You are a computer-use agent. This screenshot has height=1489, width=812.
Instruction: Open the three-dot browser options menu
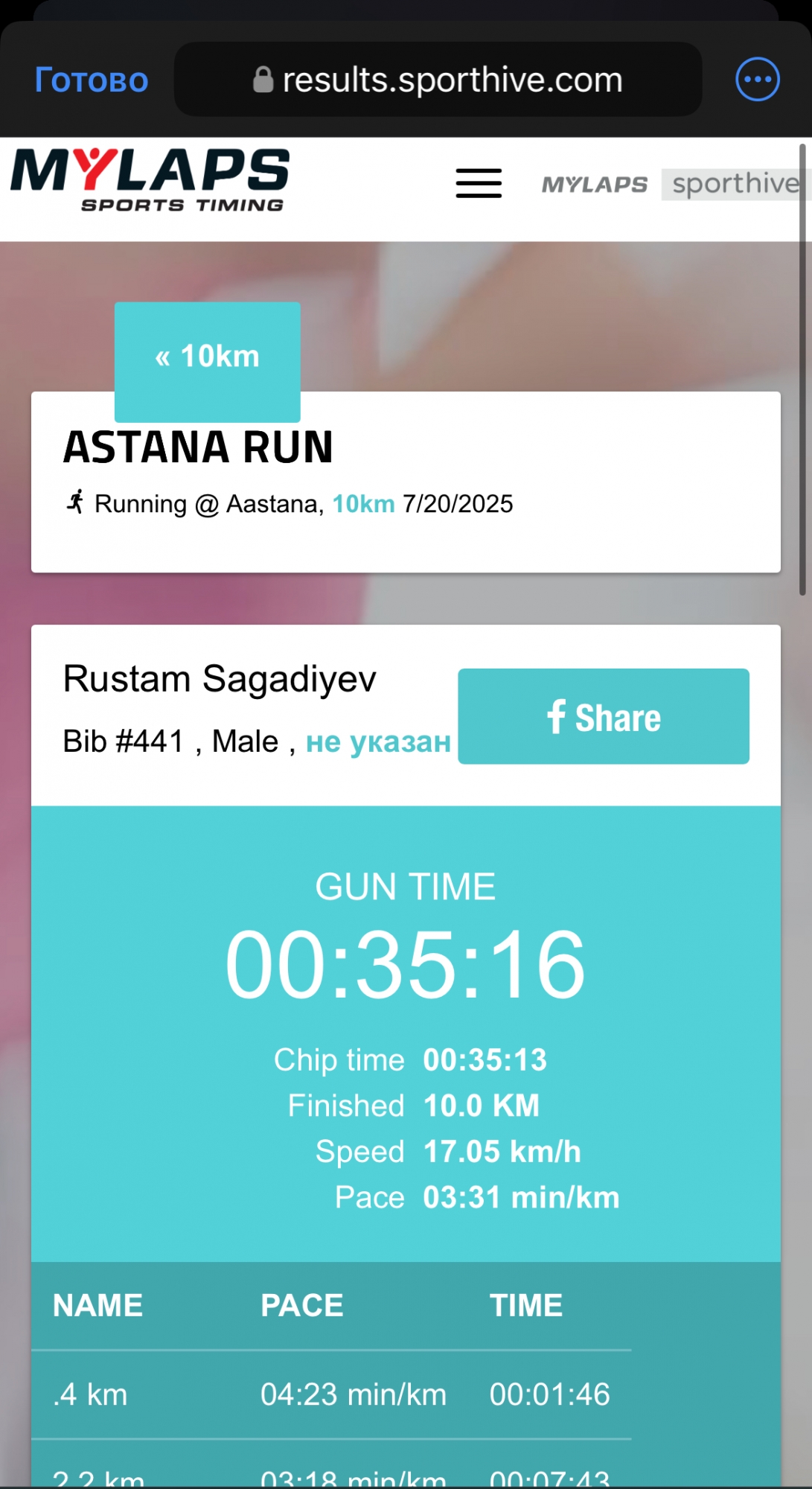(x=757, y=79)
